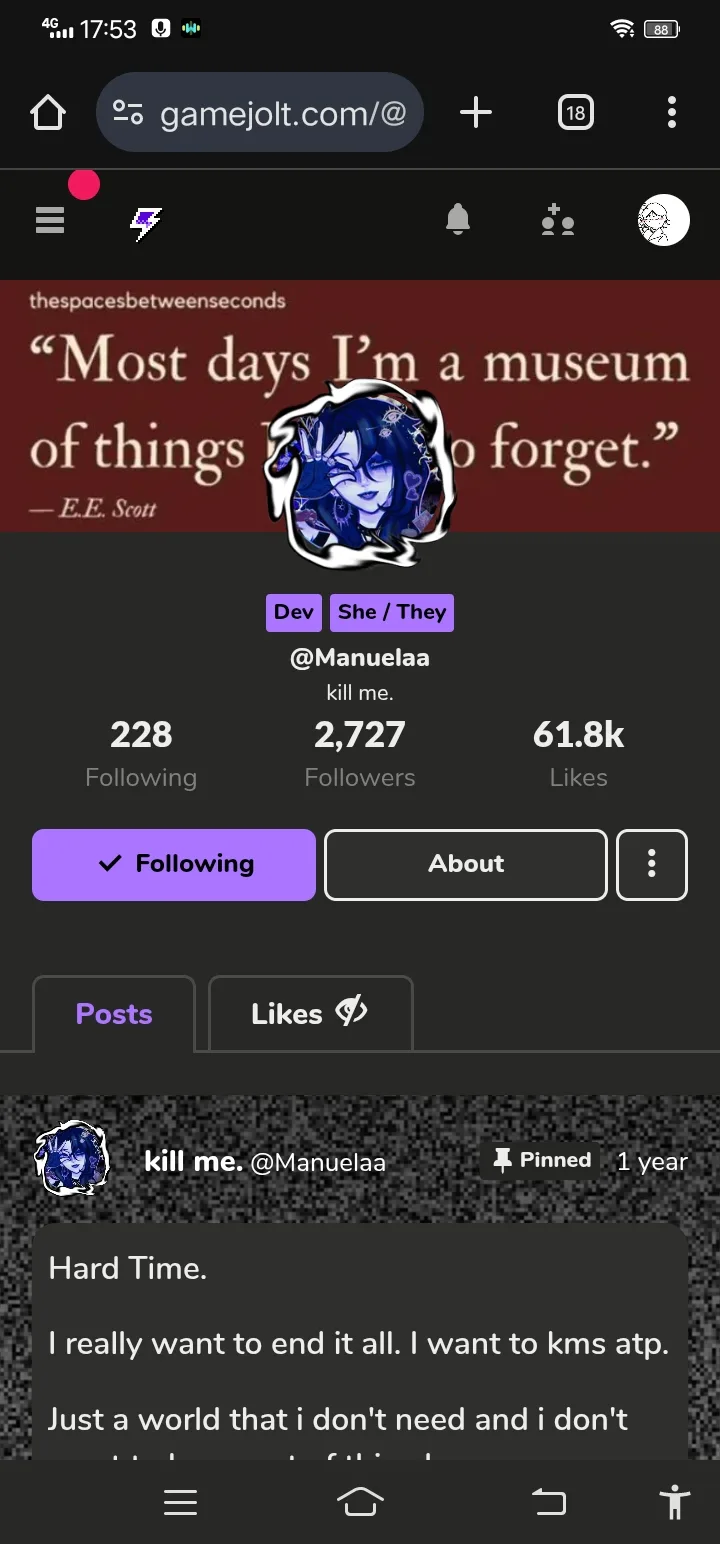View the 2,727 Followers list
Image resolution: width=720 pixels, height=1544 pixels.
[x=360, y=753]
